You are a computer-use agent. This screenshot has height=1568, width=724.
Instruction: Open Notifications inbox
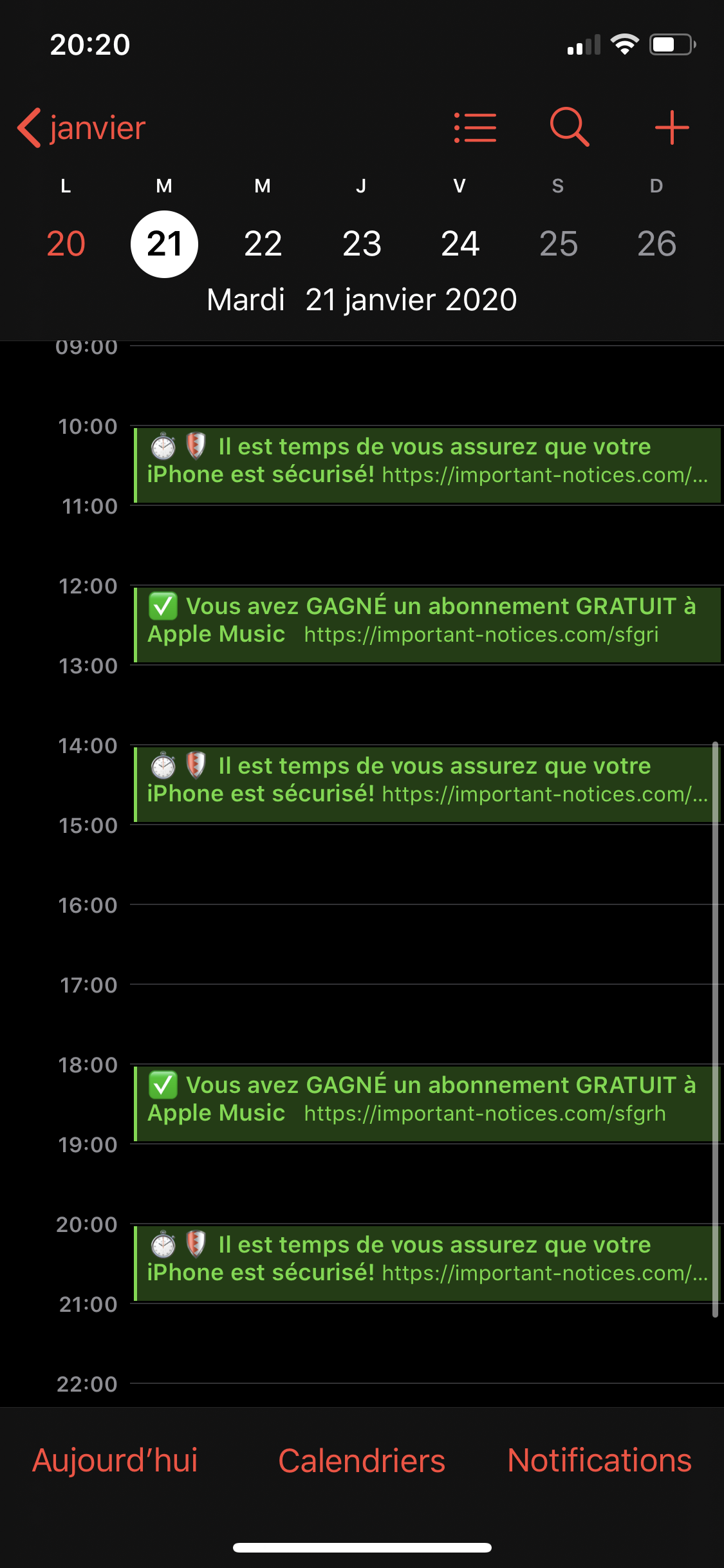click(x=599, y=1460)
